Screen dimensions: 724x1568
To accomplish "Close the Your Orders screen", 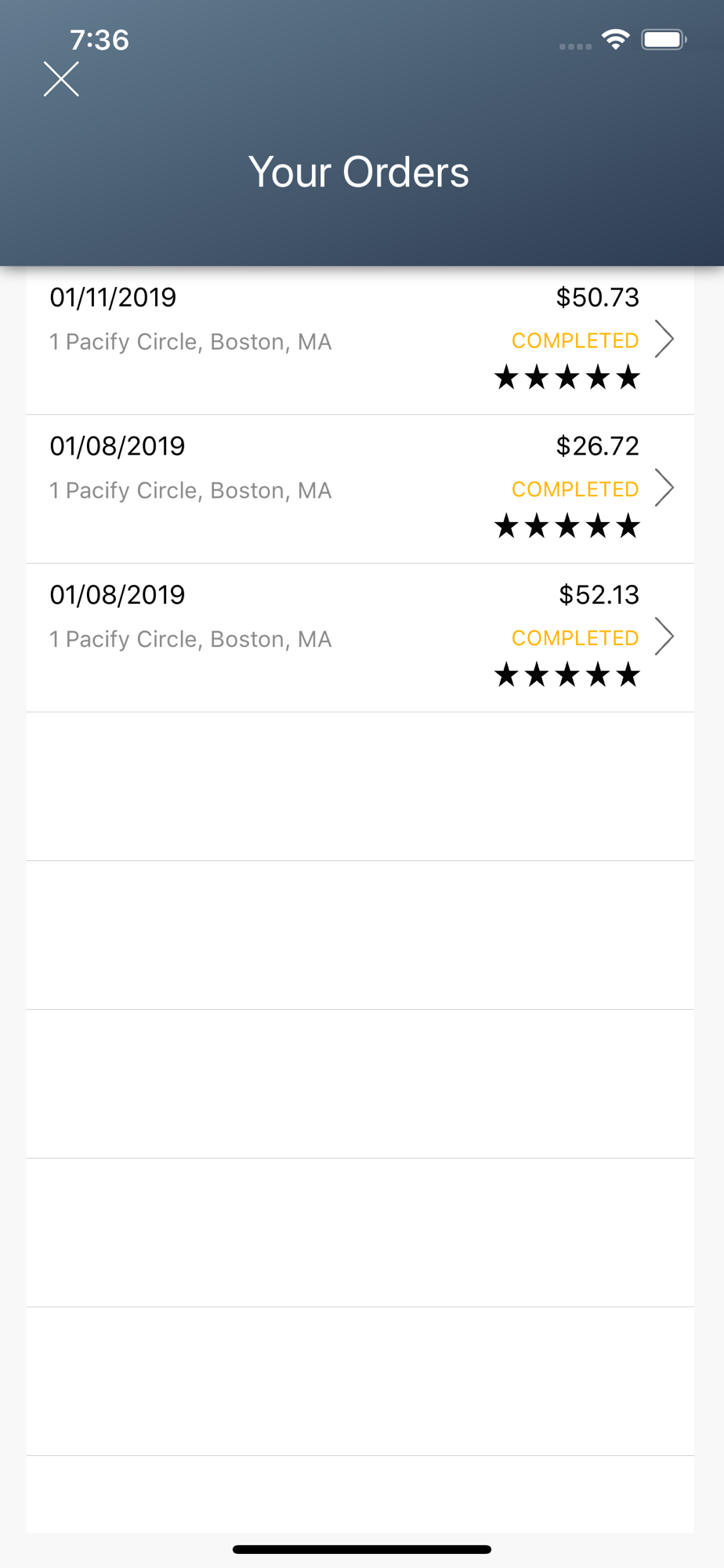I will [61, 79].
